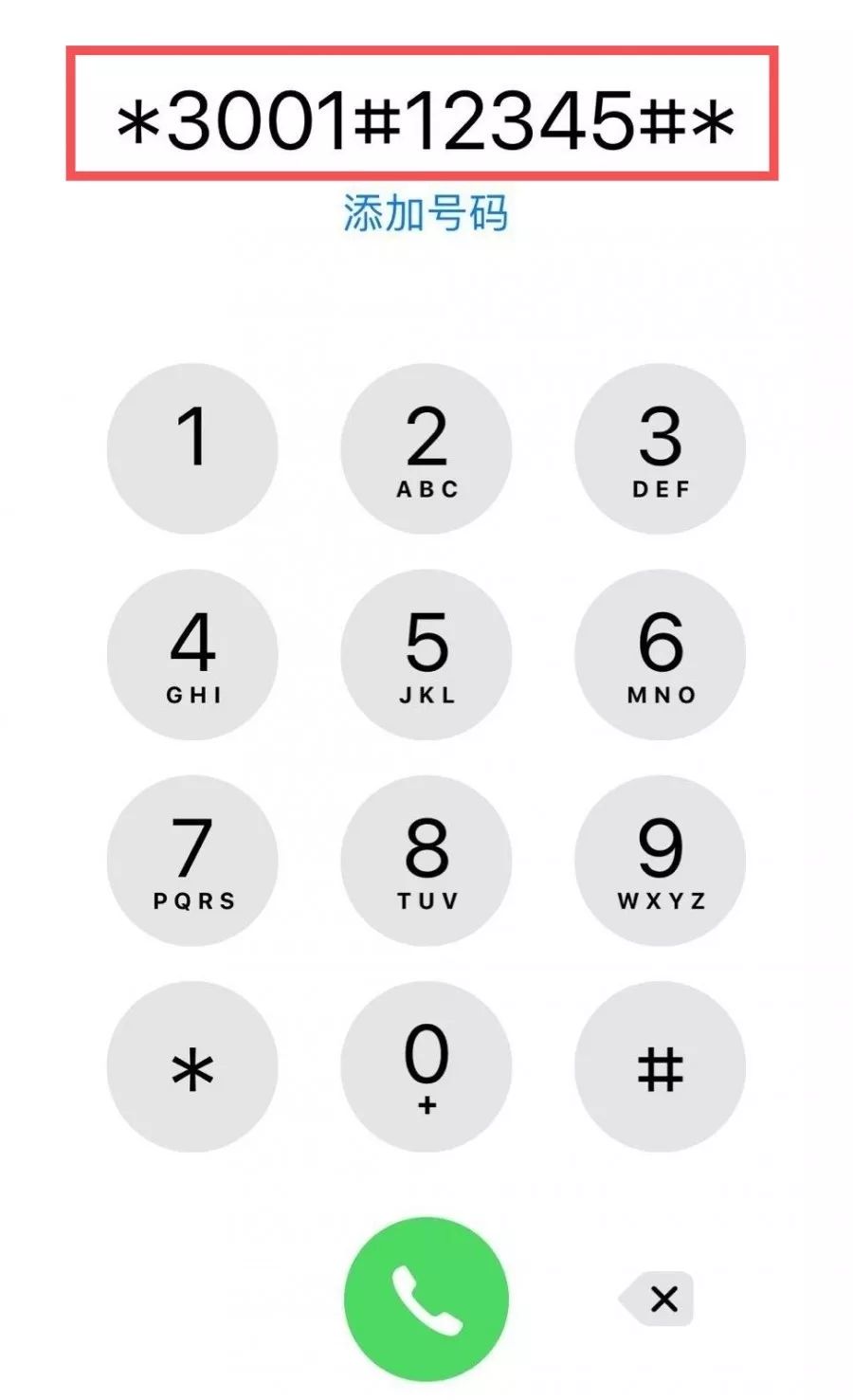This screenshot has height=1400, width=853.
Task: Enter digit 9 WXYZ
Action: point(660,860)
